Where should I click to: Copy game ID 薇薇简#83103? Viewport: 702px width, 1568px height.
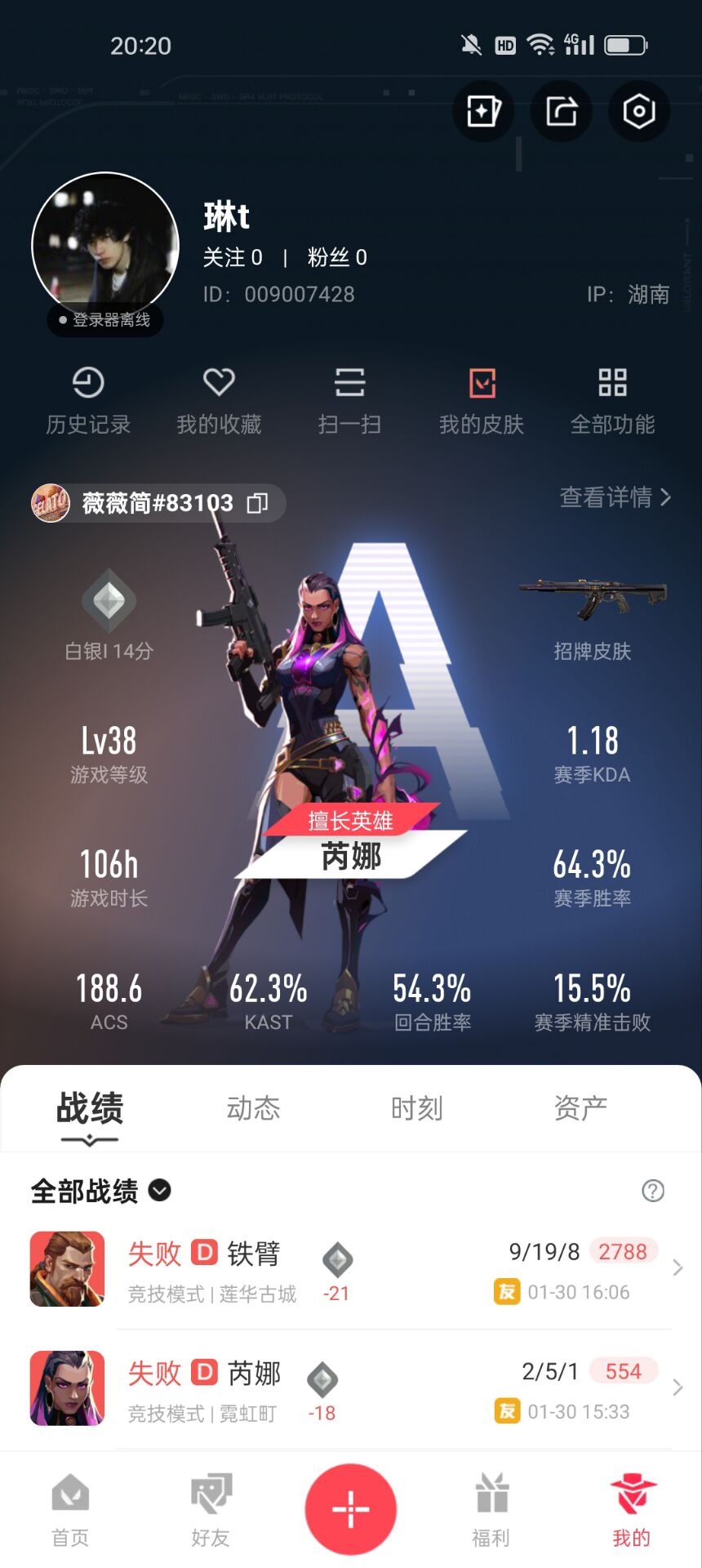point(257,503)
